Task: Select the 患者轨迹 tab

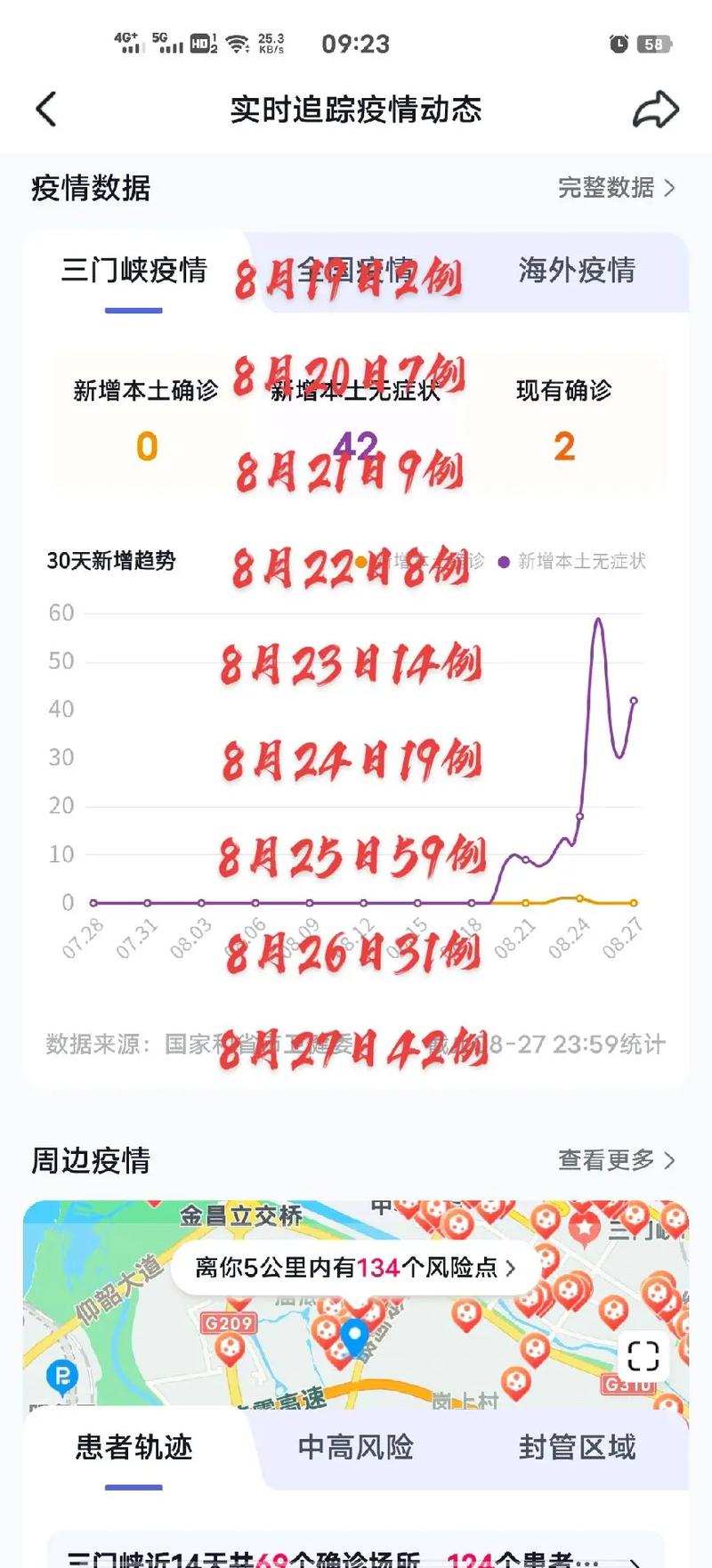Action: click(133, 1447)
